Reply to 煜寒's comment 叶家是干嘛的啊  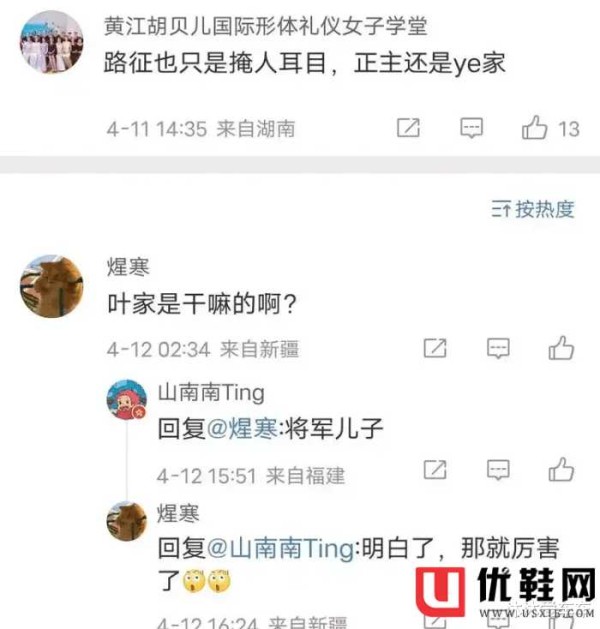pyautogui.click(x=498, y=348)
